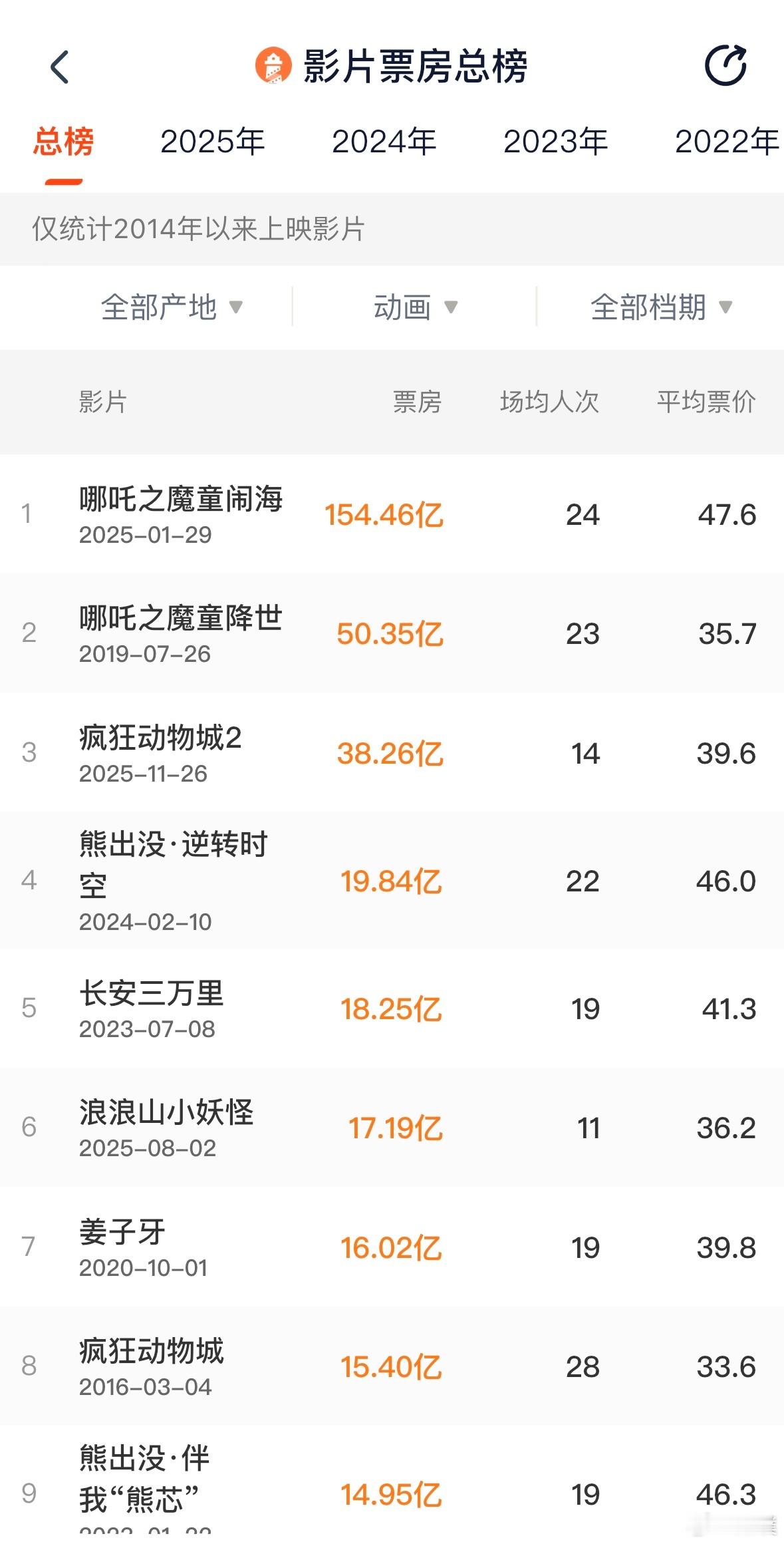
Task: Tap the back arrow to return
Action: click(x=61, y=67)
